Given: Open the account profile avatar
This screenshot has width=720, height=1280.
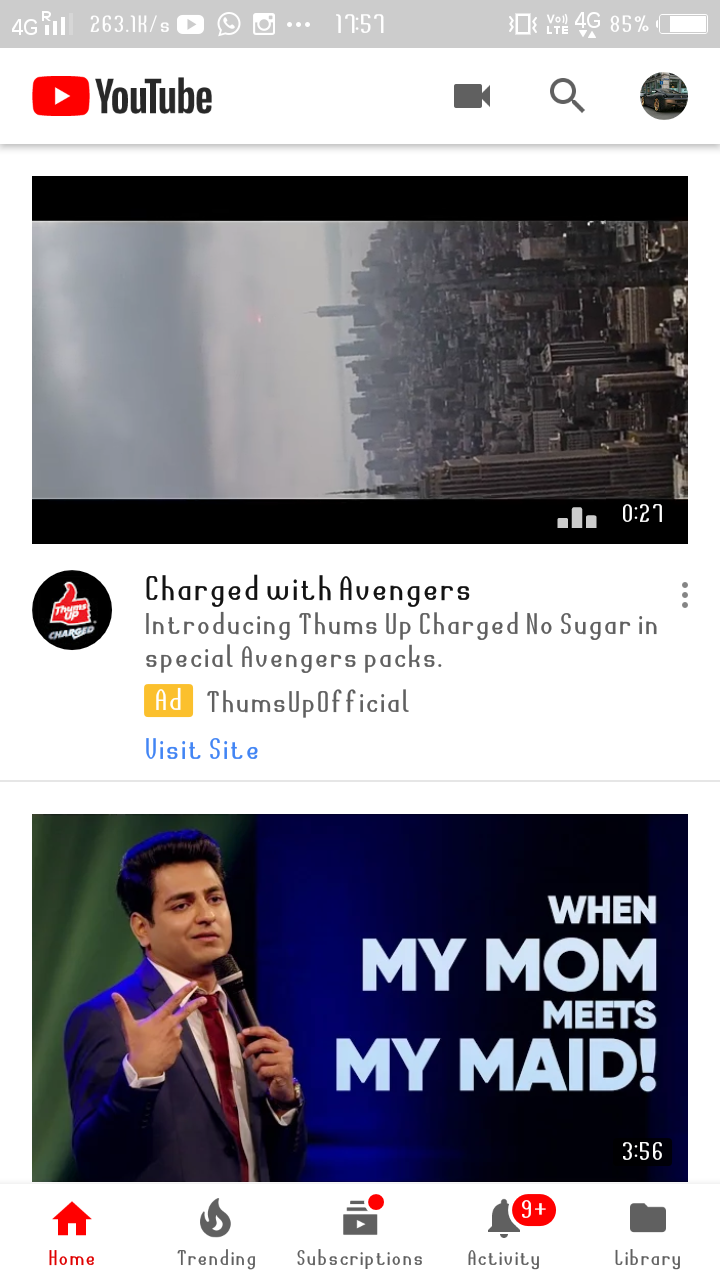Looking at the screenshot, I should (x=664, y=96).
